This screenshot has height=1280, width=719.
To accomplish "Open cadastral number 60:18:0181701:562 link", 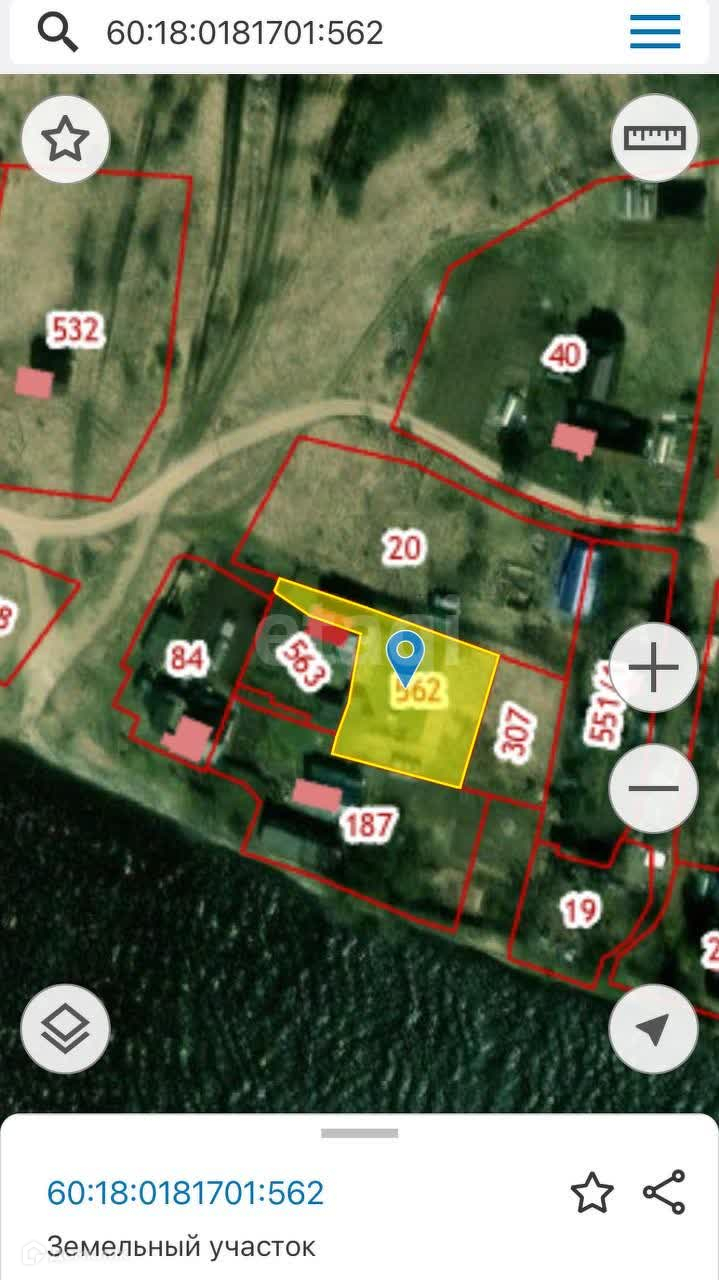I will [186, 1193].
